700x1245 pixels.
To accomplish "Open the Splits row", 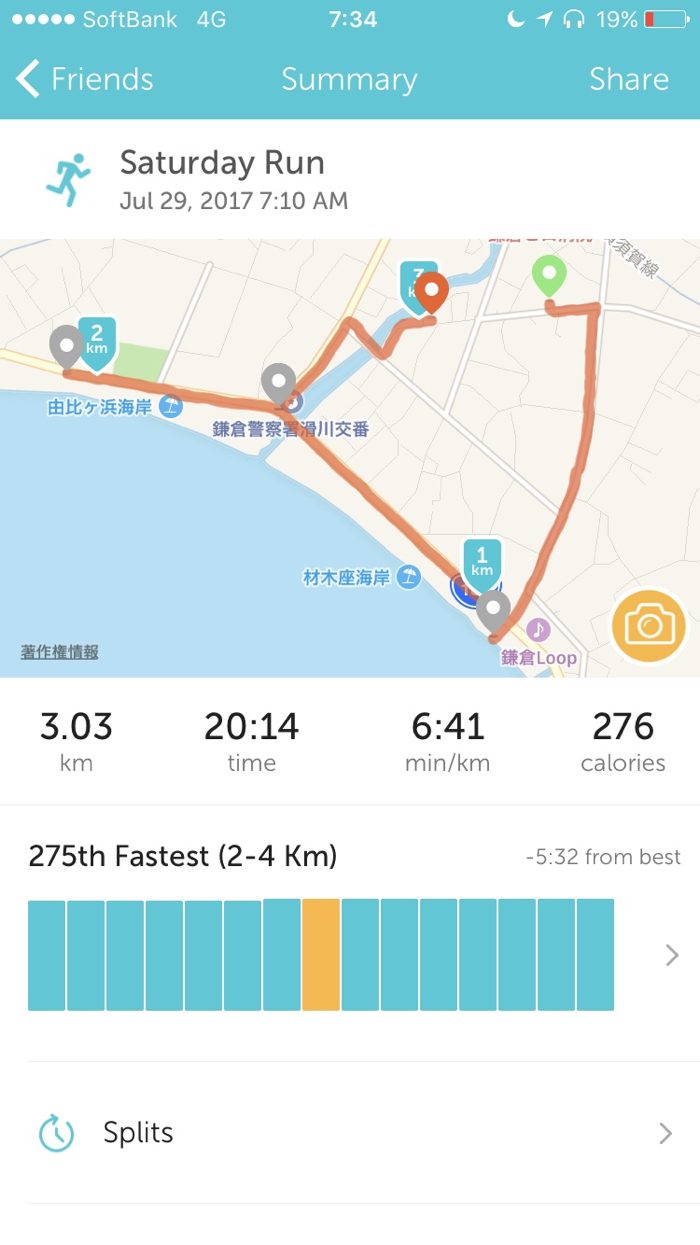I will 350,1133.
